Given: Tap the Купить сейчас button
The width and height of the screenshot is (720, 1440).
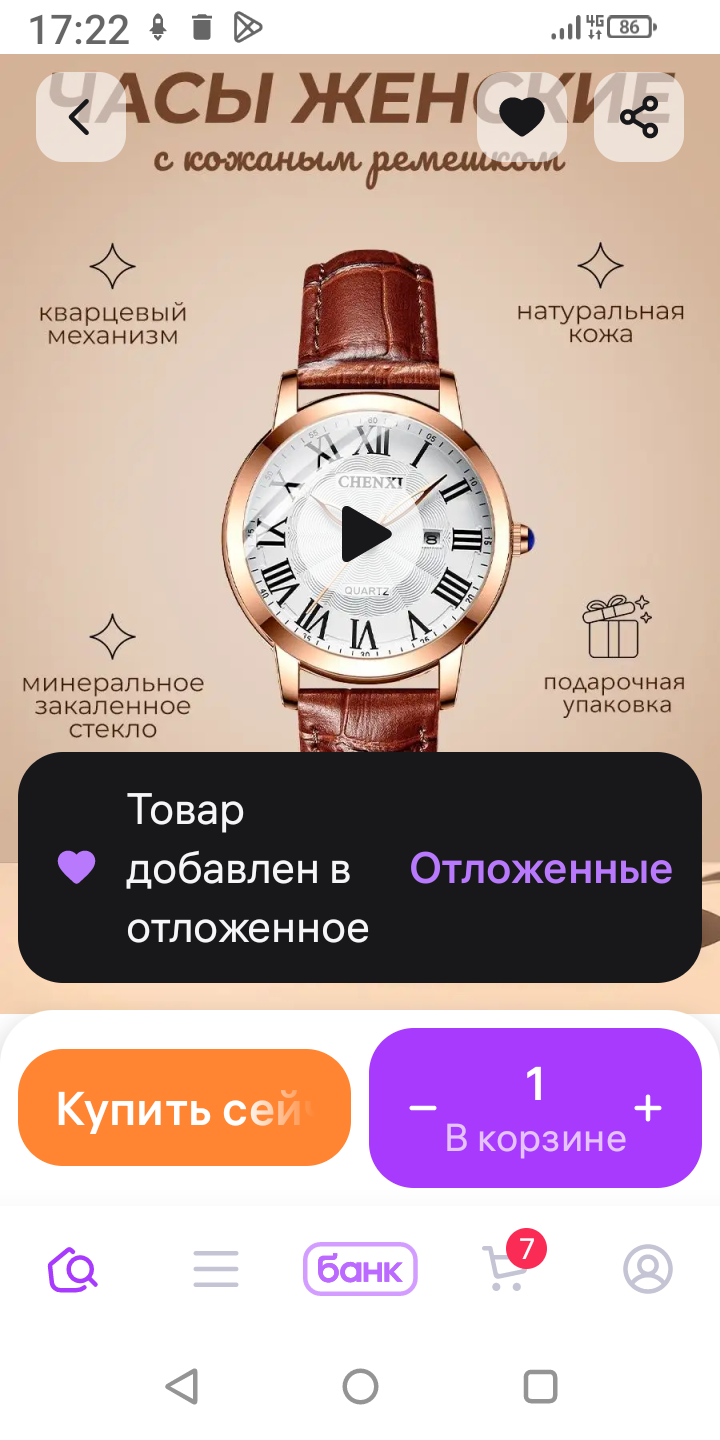Looking at the screenshot, I should point(184,1108).
